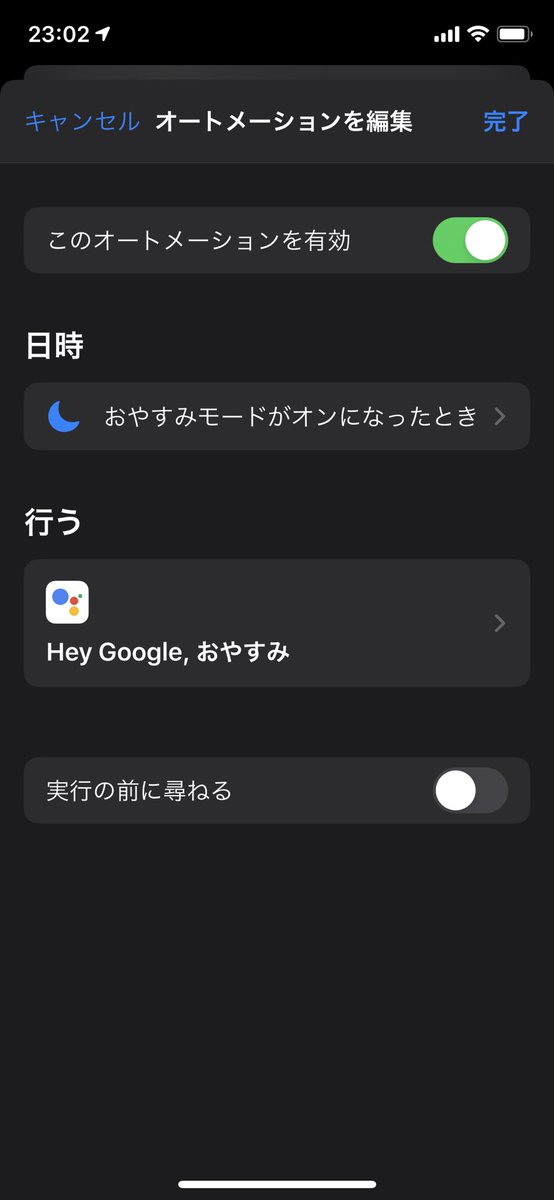Tap キャンセル to discard the edits
The width and height of the screenshot is (554, 1200).
82,122
